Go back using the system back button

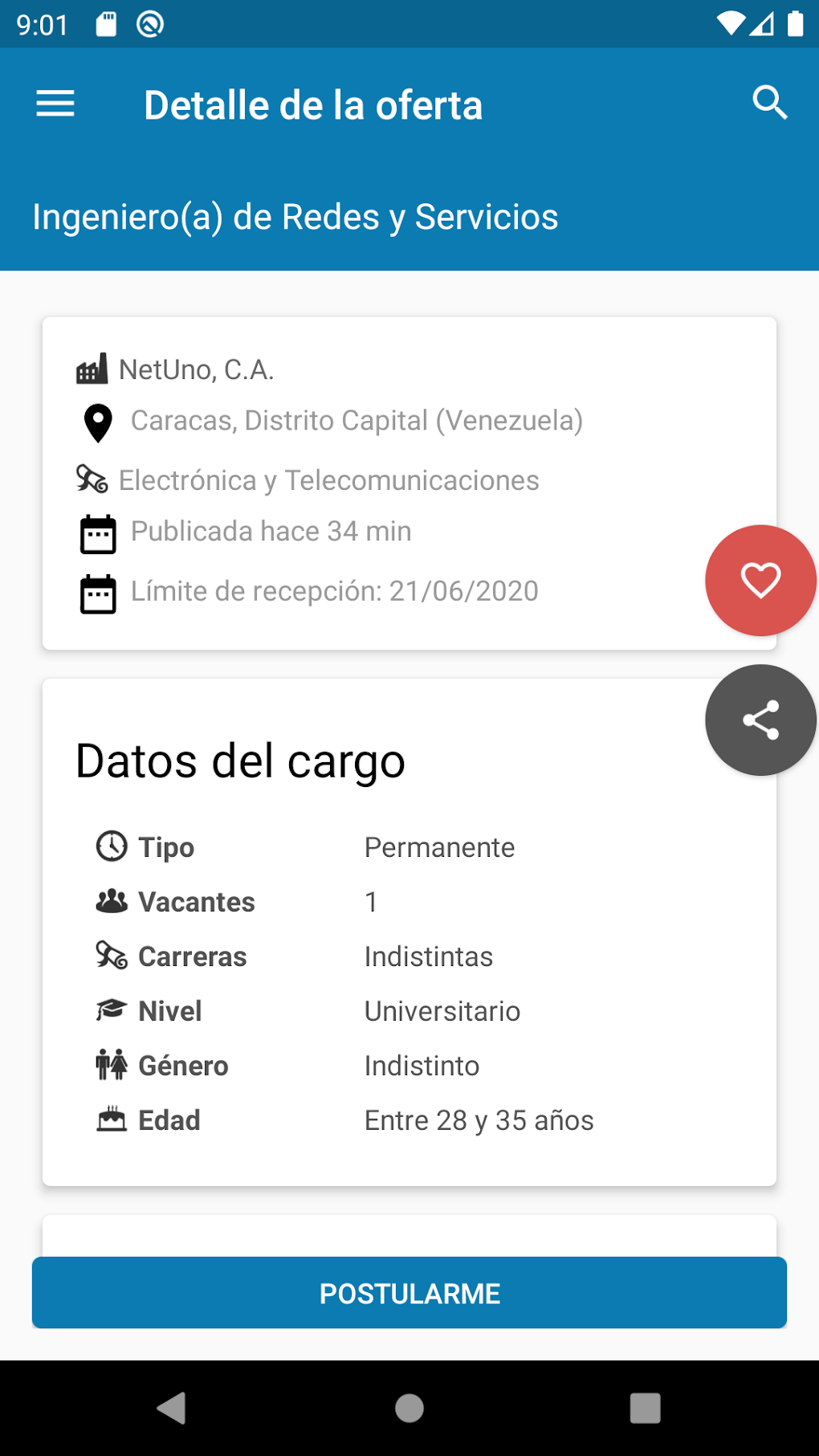click(172, 1408)
